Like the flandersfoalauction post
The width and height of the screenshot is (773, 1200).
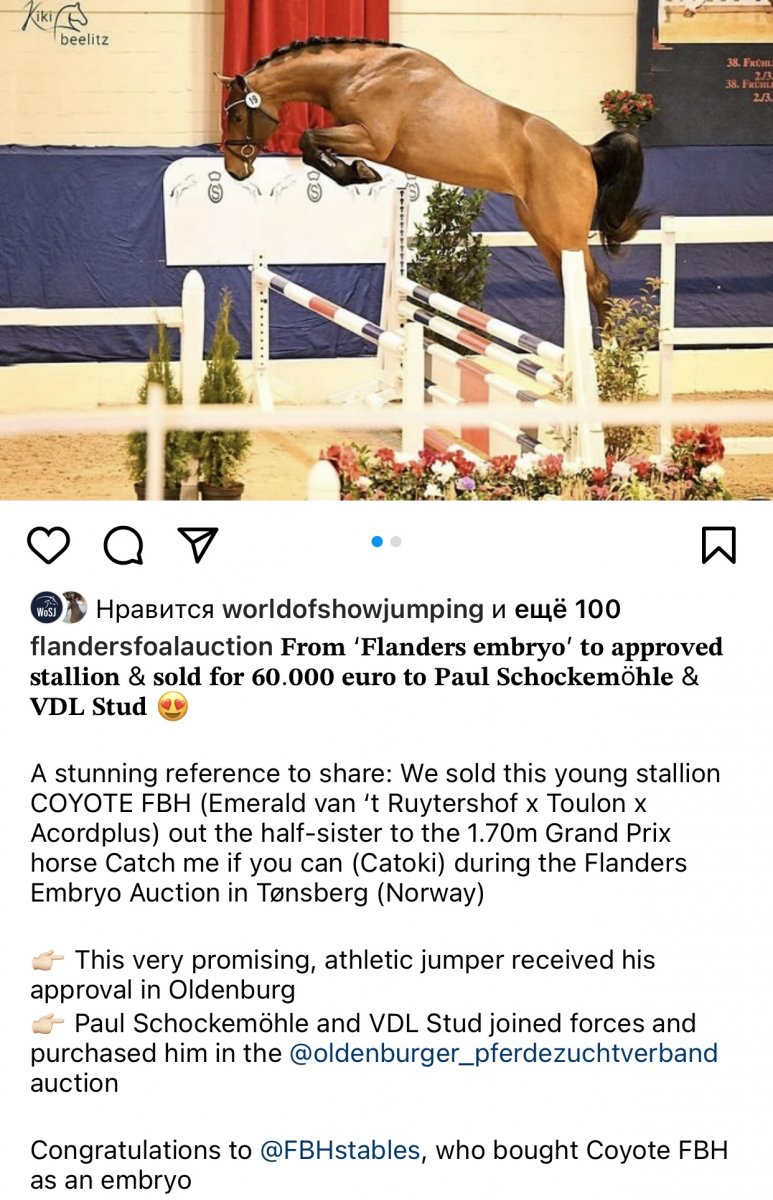pyautogui.click(x=48, y=545)
